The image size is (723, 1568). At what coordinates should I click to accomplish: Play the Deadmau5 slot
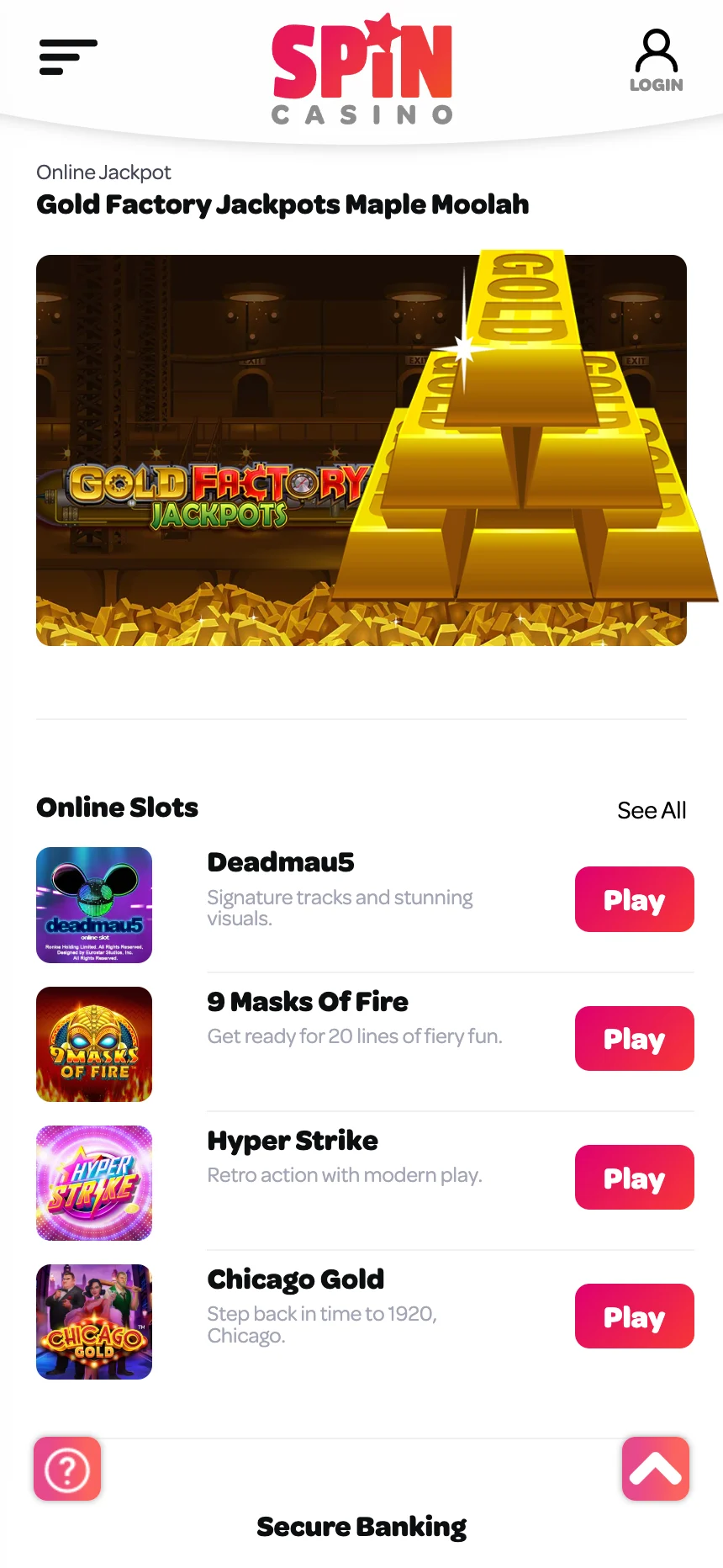[x=634, y=899]
